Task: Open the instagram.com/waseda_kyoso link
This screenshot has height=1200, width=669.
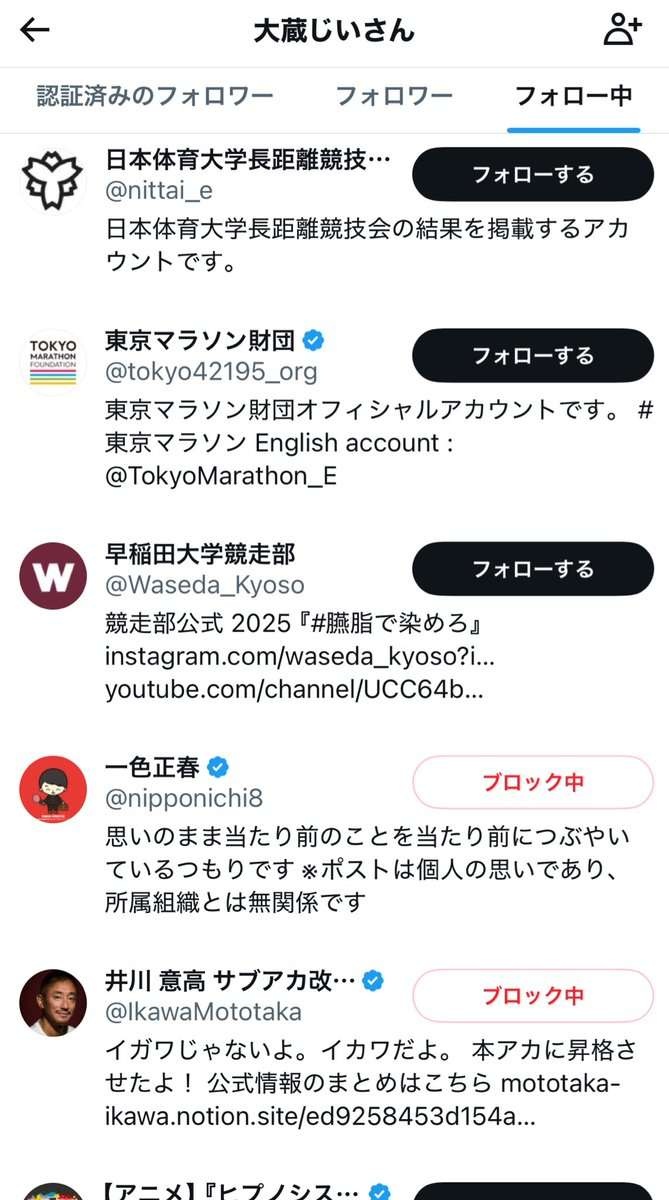Action: 300,658
